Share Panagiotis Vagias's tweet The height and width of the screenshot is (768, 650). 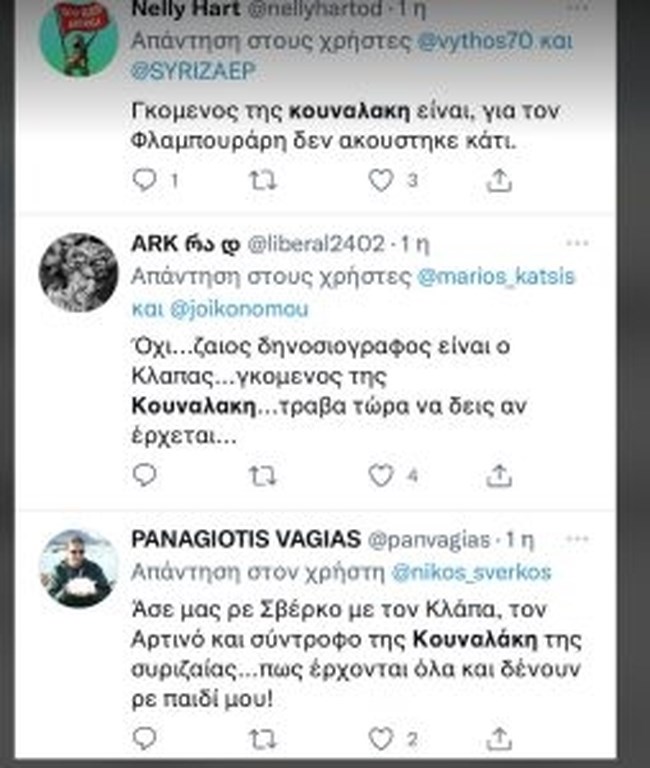pos(499,739)
